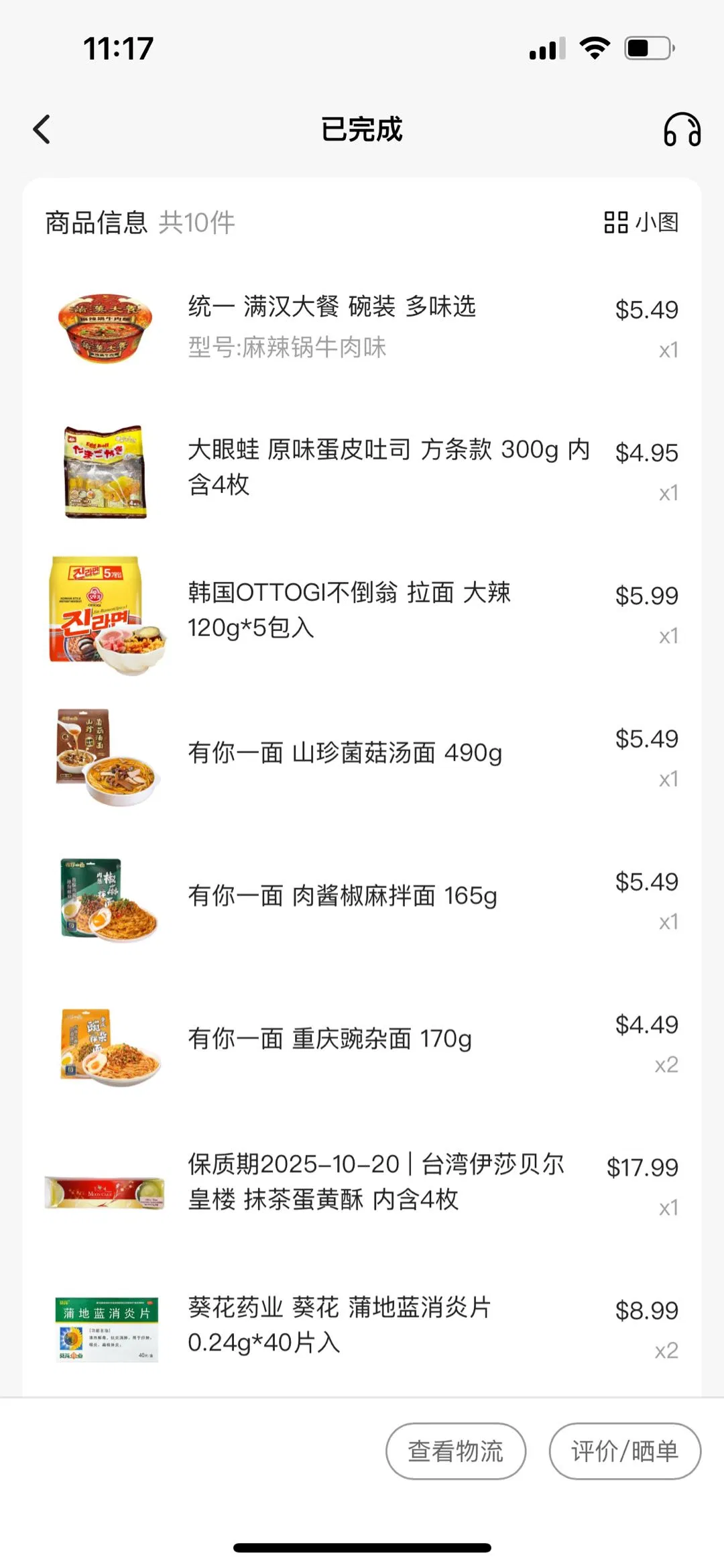Viewport: 724px width, 1568px height.
Task: View 有你一面 重庆豌杂面 170g product
Action: pos(329,1039)
